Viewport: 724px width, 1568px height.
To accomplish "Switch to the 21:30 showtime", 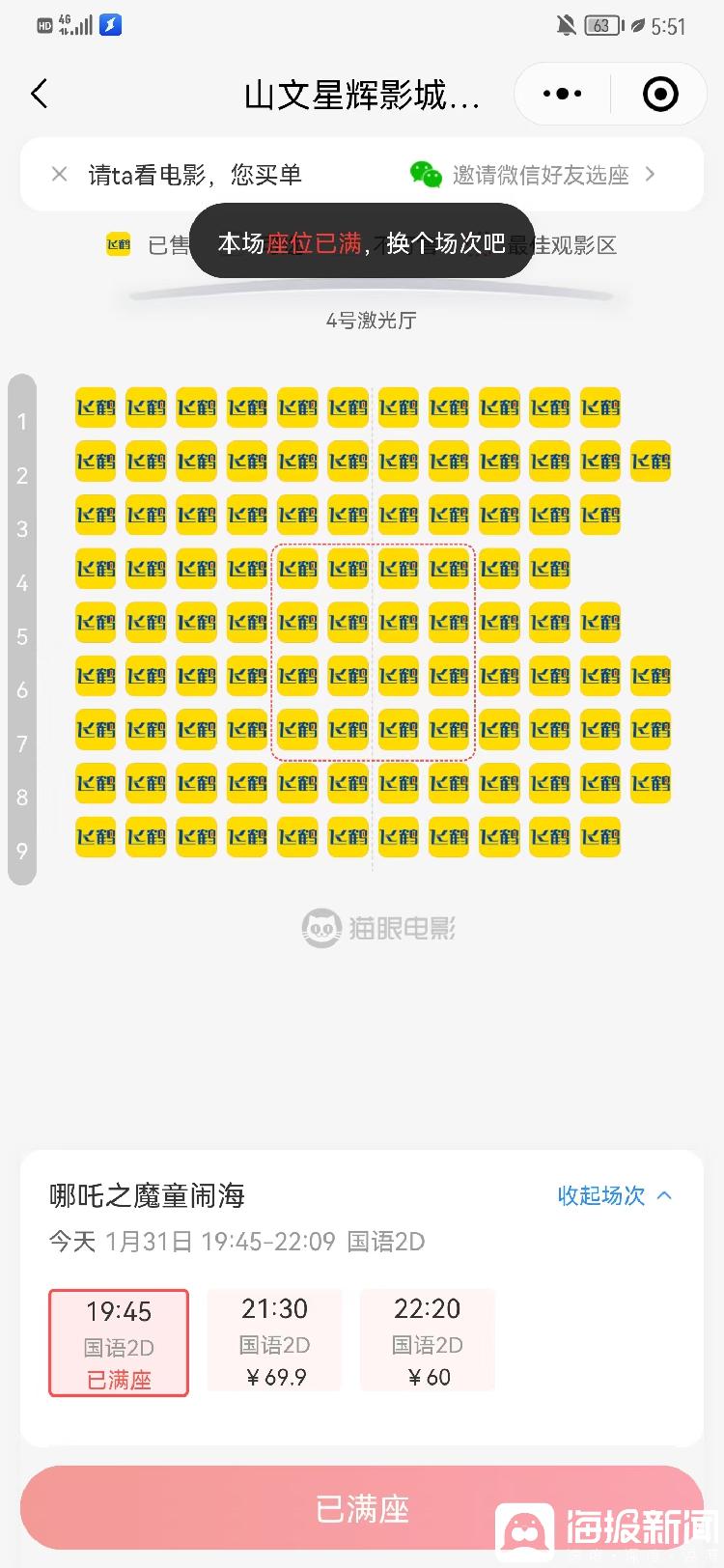I will 275,1340.
